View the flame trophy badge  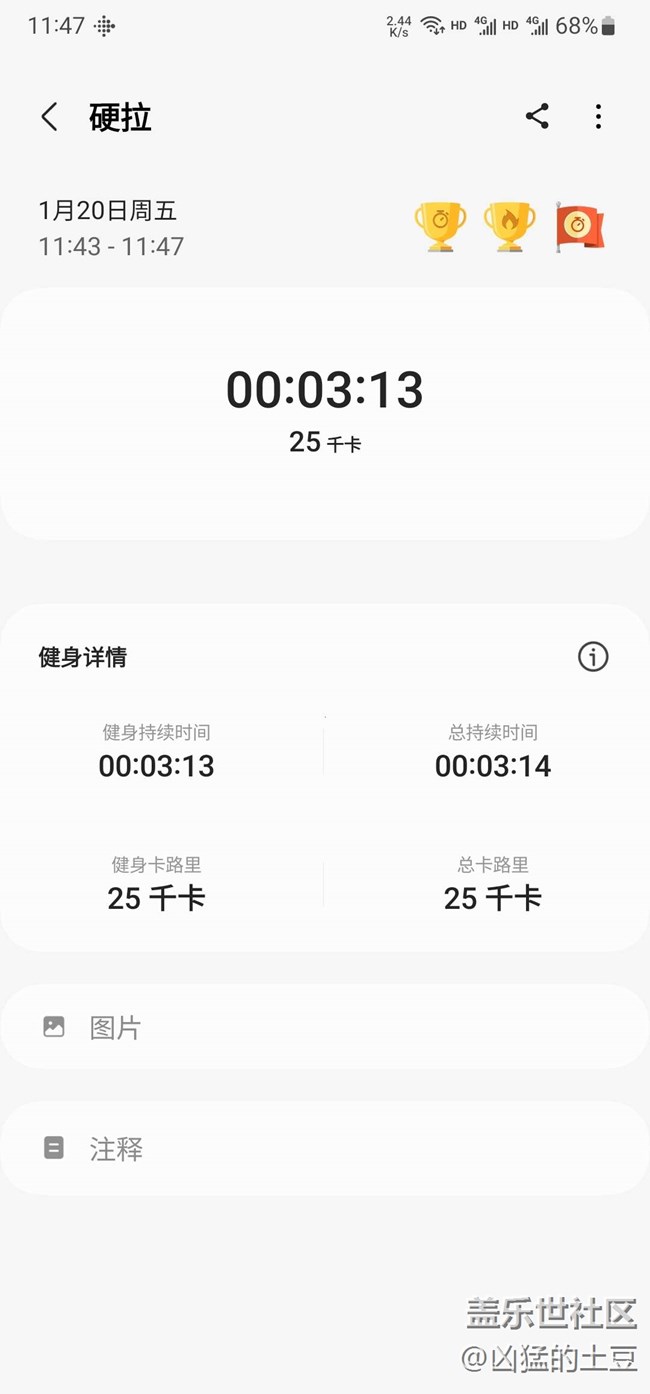(x=509, y=226)
